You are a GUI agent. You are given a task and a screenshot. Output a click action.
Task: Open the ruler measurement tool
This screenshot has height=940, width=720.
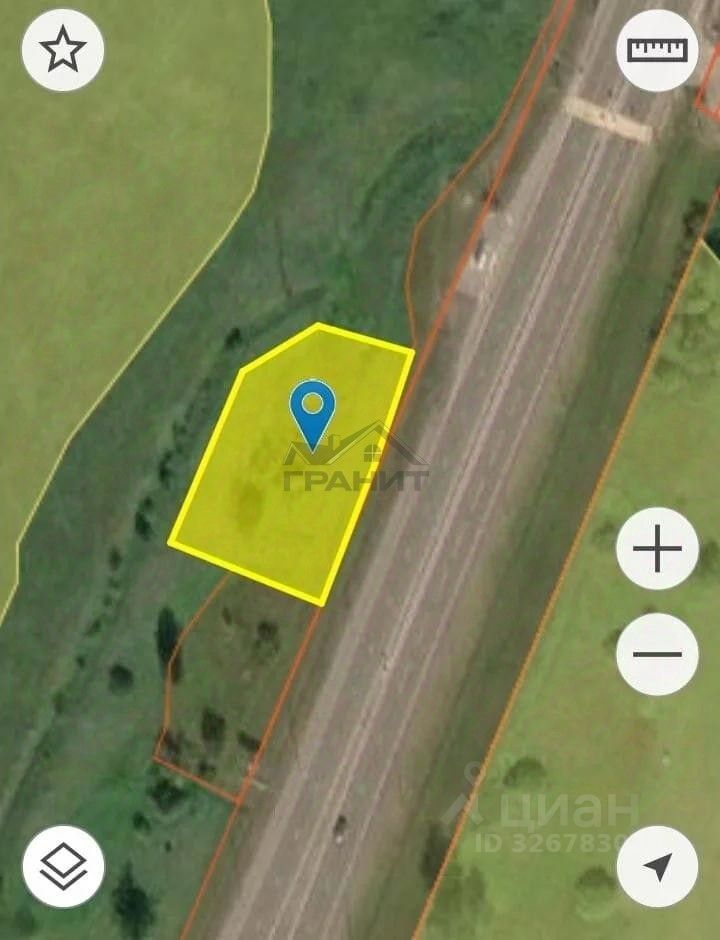(657, 50)
